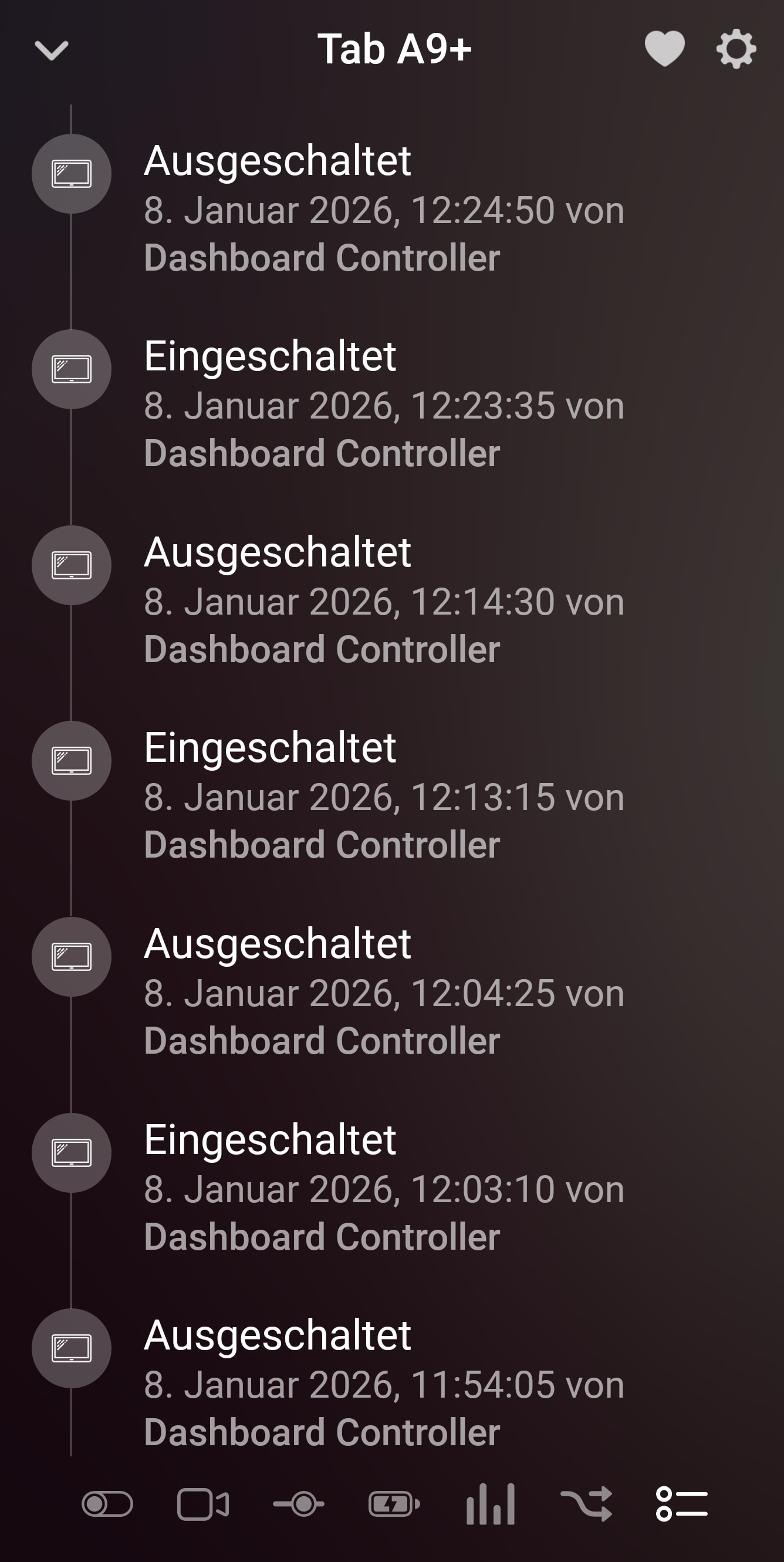View the flows shuffle-arrows tab

pos(586,1504)
